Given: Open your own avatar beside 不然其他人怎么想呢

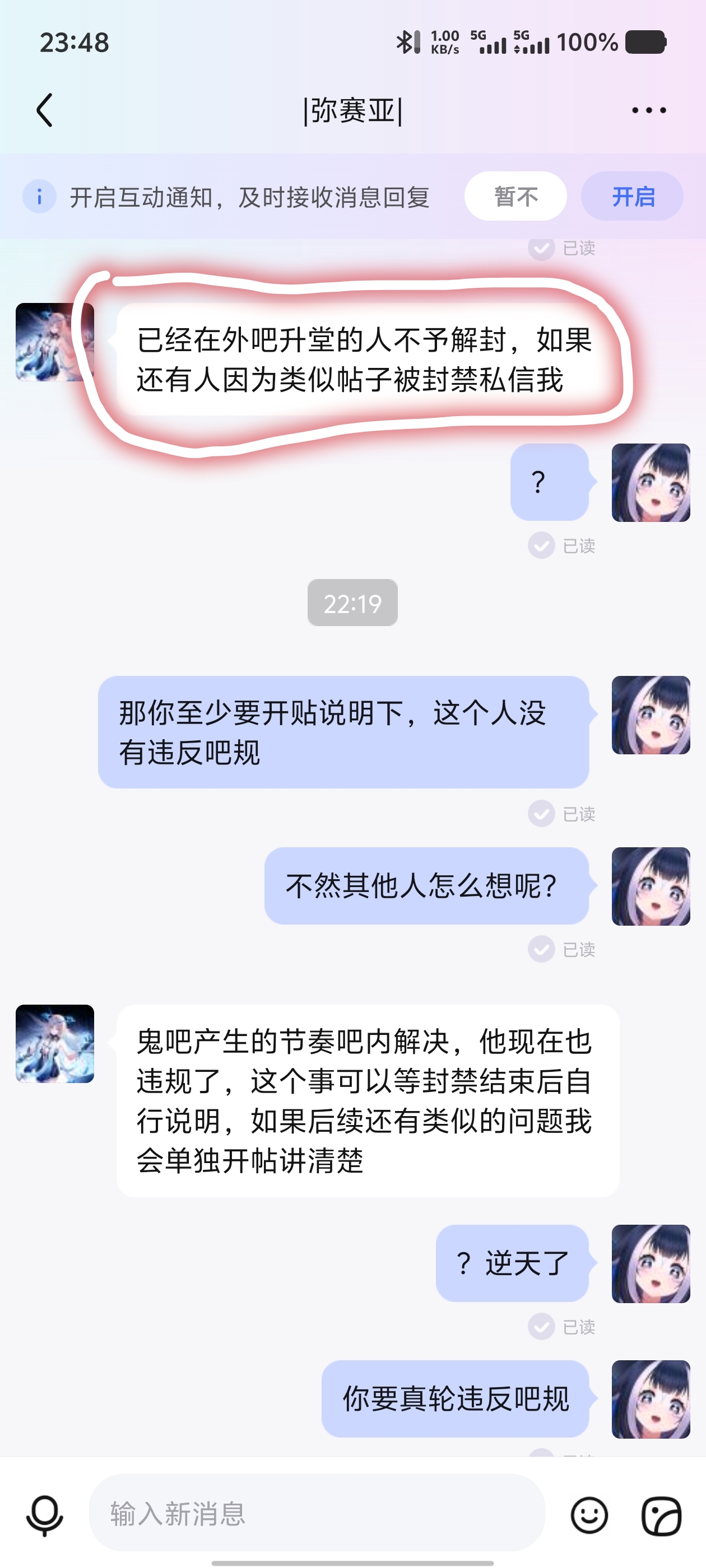Looking at the screenshot, I should point(650,886).
